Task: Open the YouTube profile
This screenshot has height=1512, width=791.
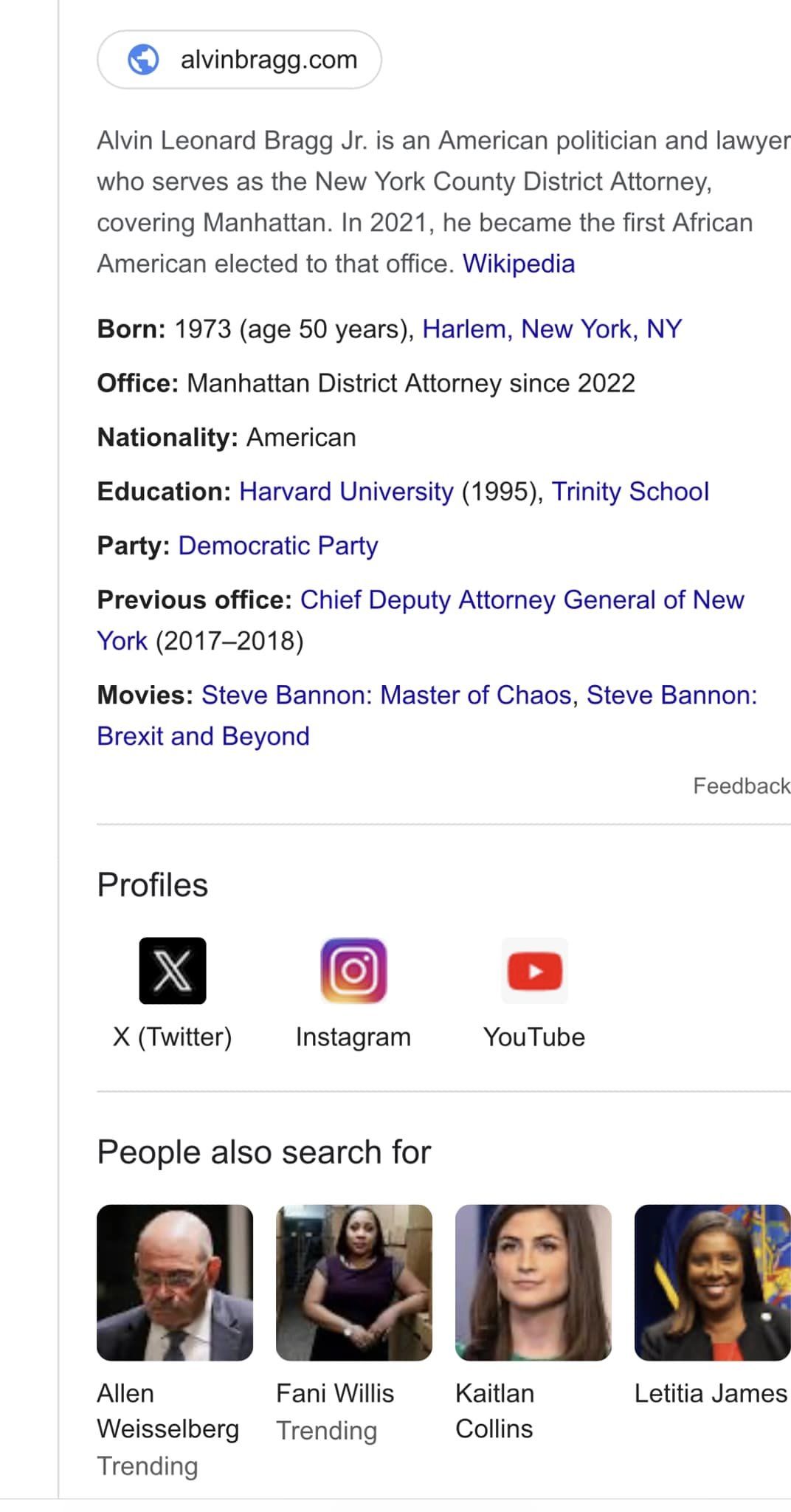Action: [534, 994]
